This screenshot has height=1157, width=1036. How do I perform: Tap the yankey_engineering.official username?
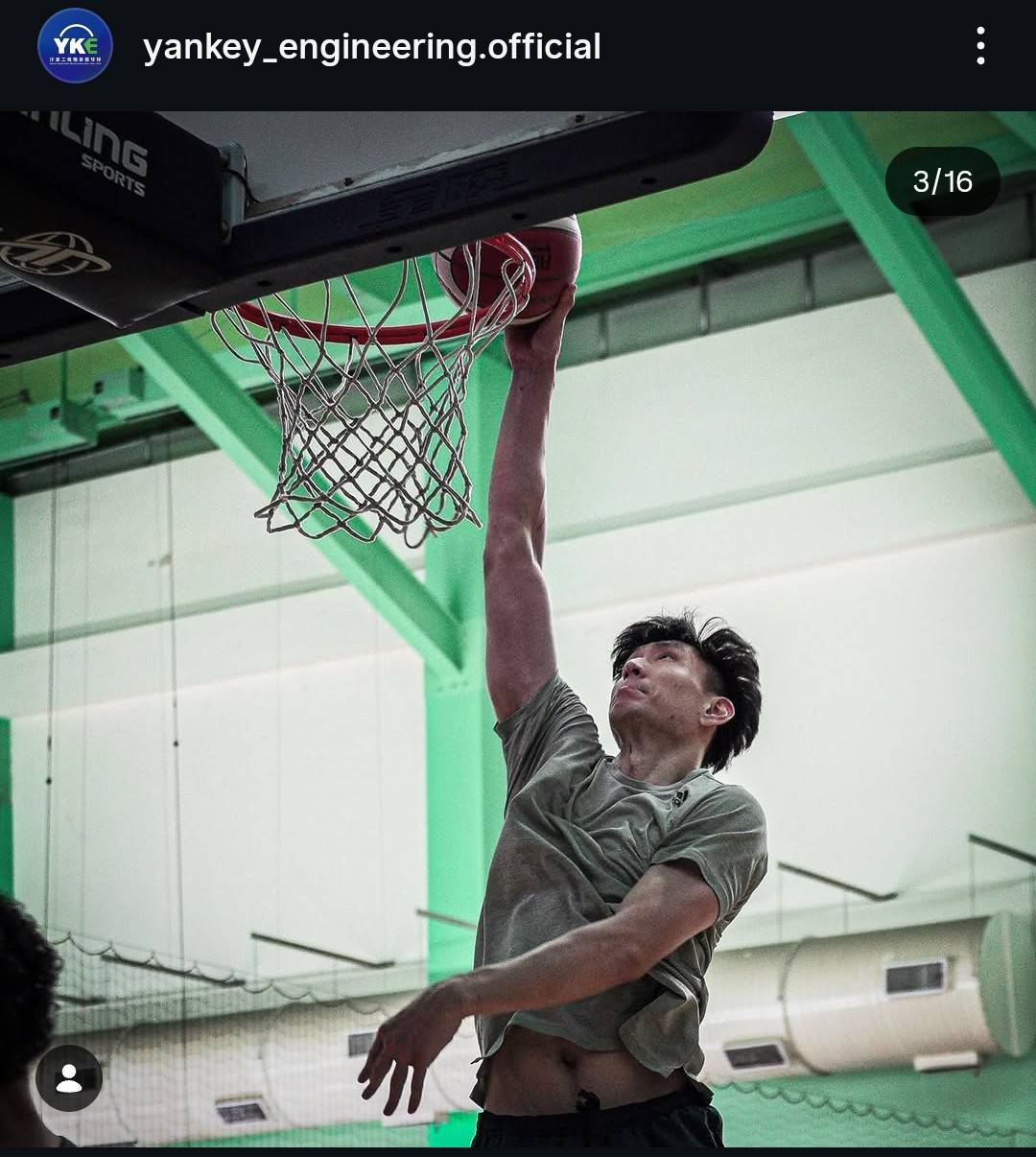pyautogui.click(x=371, y=46)
